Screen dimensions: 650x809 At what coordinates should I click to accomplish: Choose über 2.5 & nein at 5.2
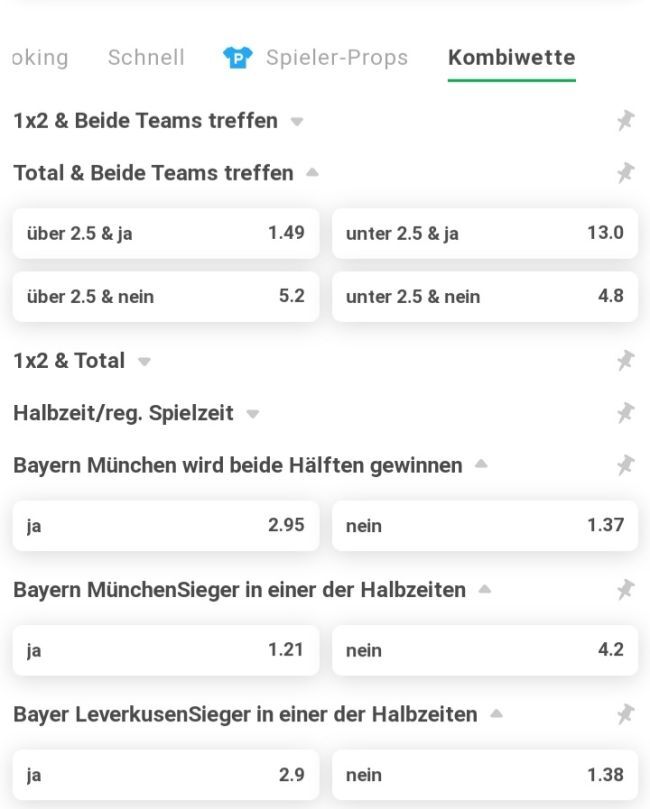click(x=165, y=297)
